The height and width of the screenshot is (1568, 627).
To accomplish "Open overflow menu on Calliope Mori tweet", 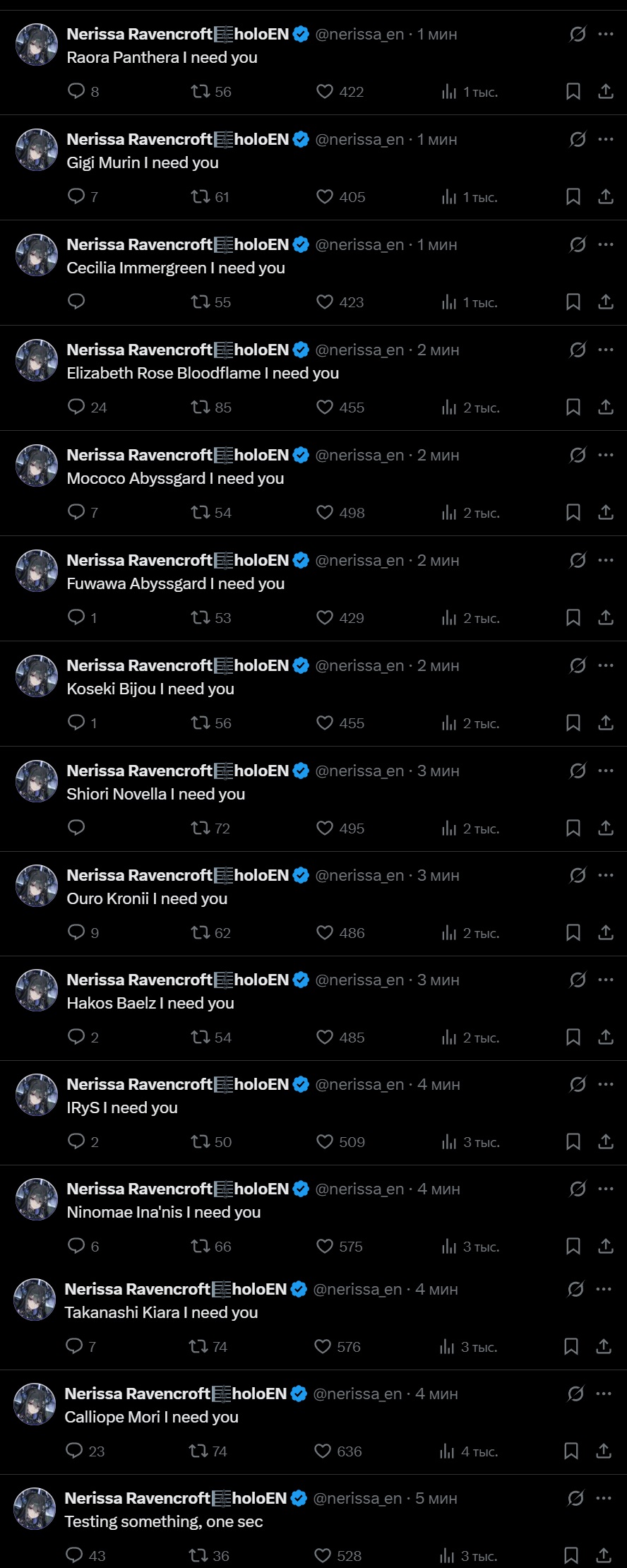I will (x=604, y=1394).
